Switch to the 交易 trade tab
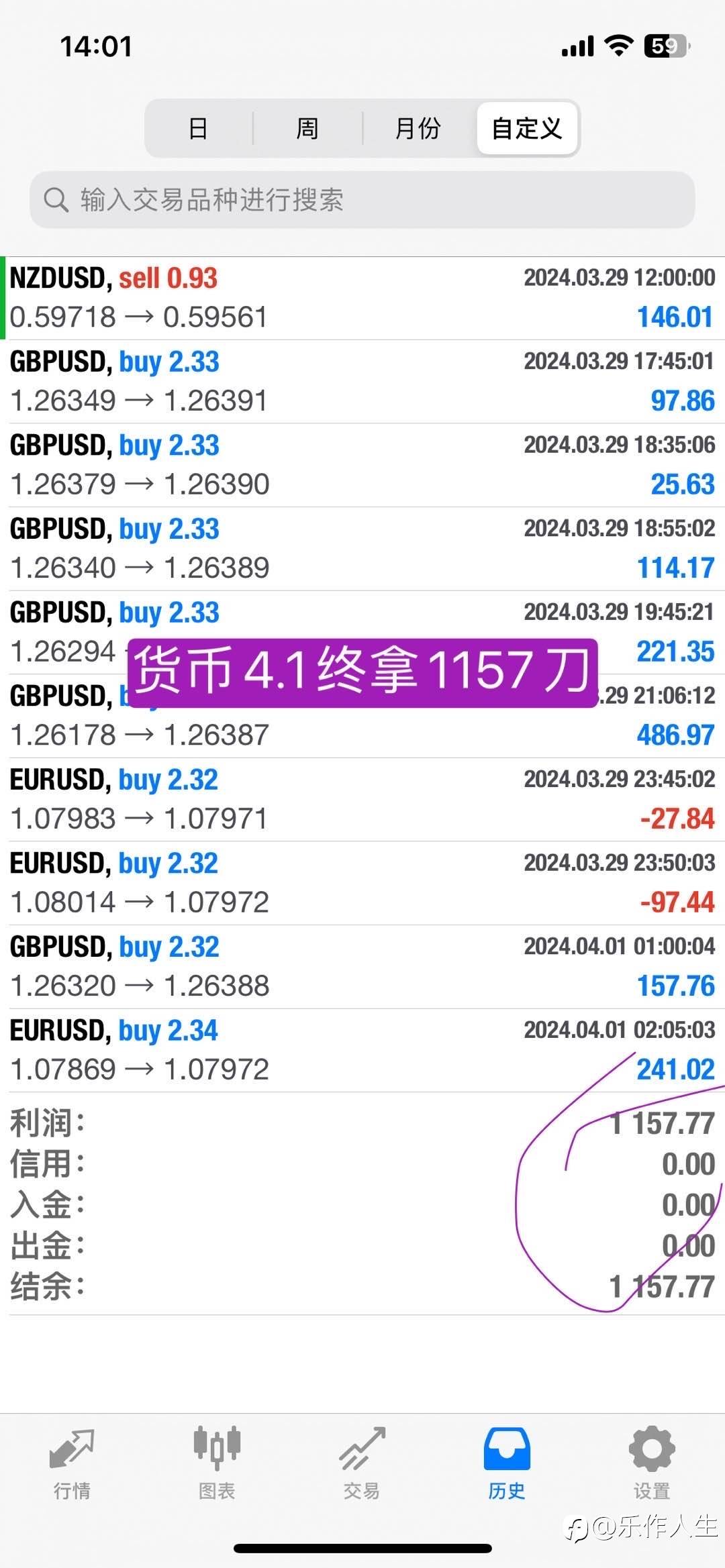Image resolution: width=725 pixels, height=1568 pixels. click(x=362, y=1463)
